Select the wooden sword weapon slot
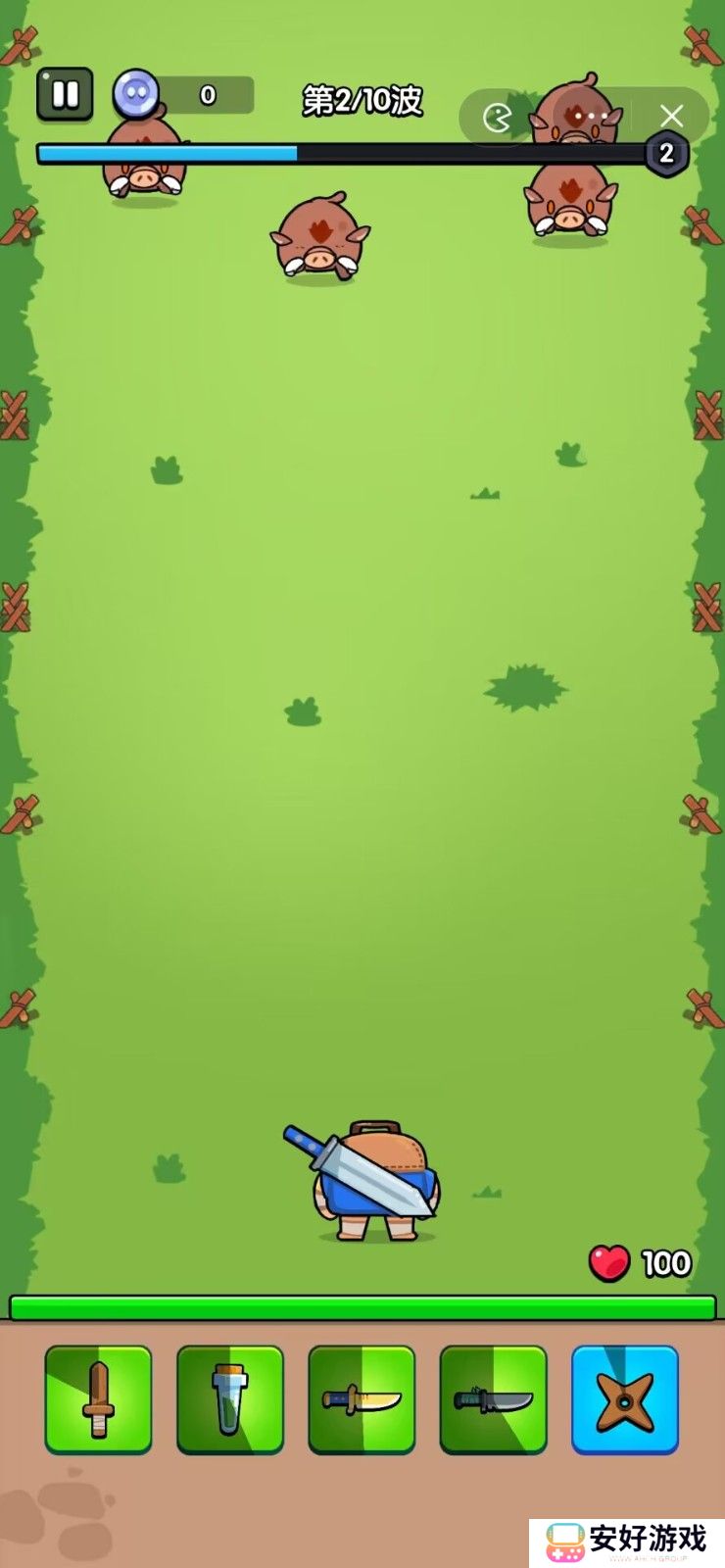The width and height of the screenshot is (725, 1568). coord(98,1398)
